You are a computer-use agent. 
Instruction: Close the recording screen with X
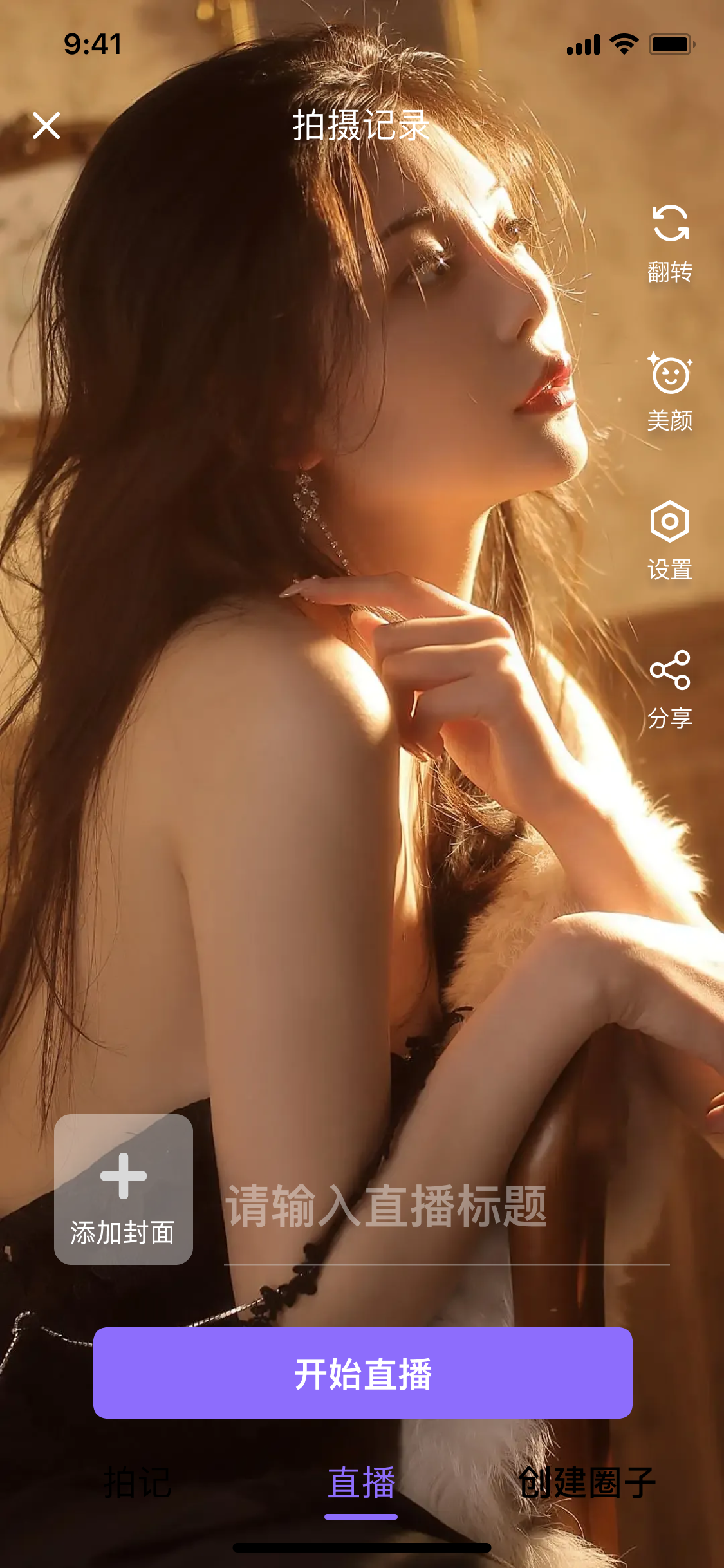[x=46, y=126]
